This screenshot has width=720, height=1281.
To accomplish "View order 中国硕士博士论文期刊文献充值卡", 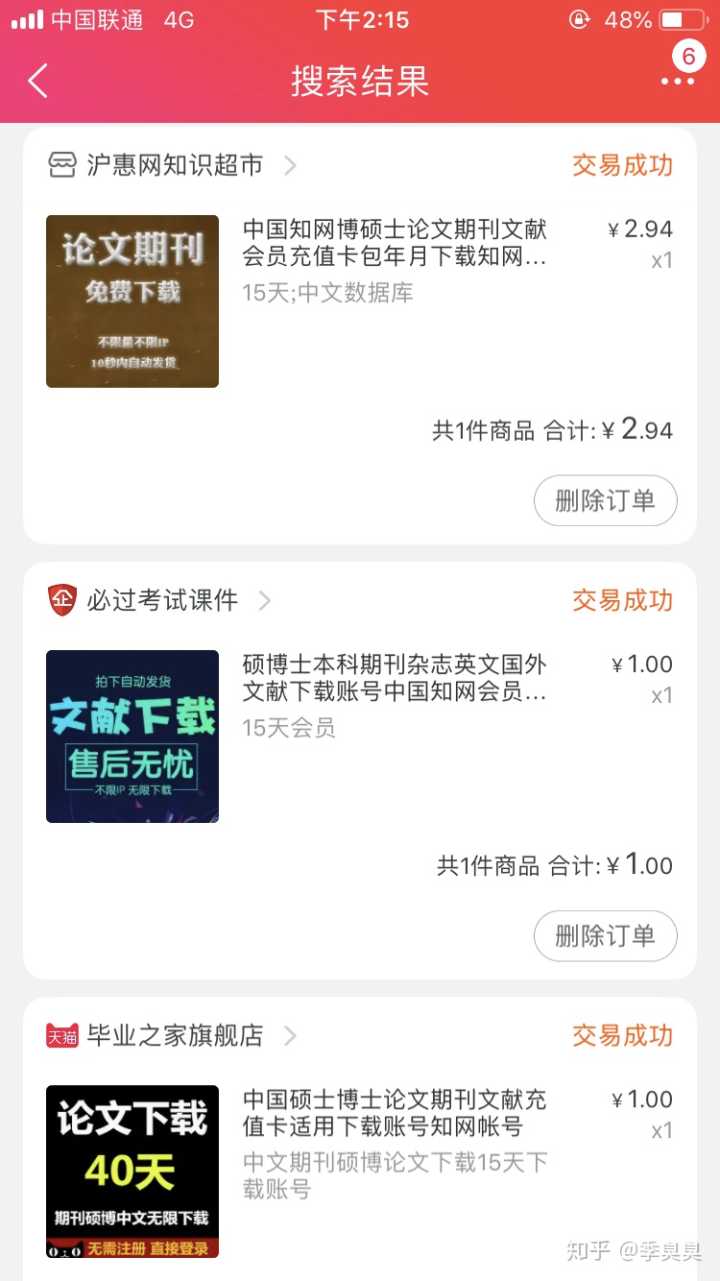I will [x=395, y=1113].
